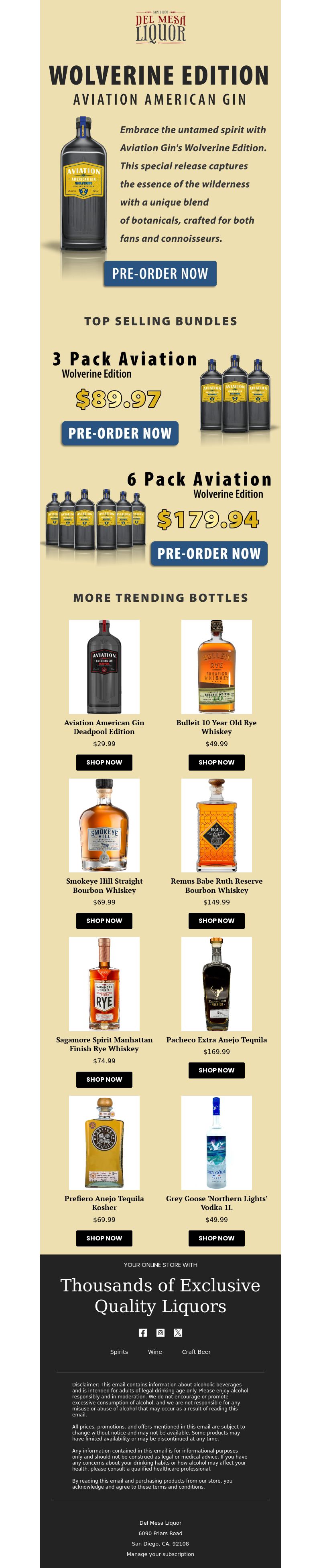
Task: Shop now for Remus Babe Ruth Reserve
Action: click(x=216, y=921)
